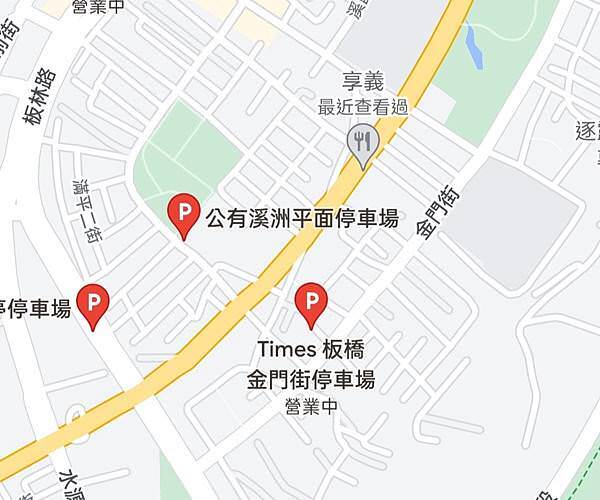The height and width of the screenshot is (500, 600).
Task: Open the 享義 restaurant marker
Action: click(362, 143)
